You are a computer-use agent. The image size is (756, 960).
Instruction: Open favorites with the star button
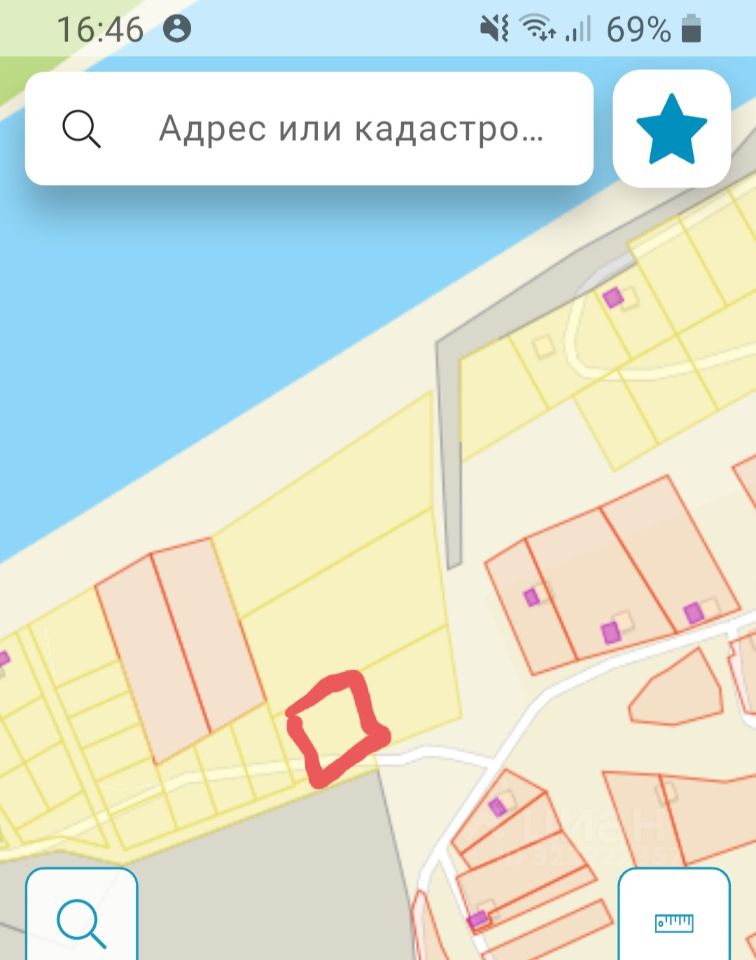[x=671, y=129]
